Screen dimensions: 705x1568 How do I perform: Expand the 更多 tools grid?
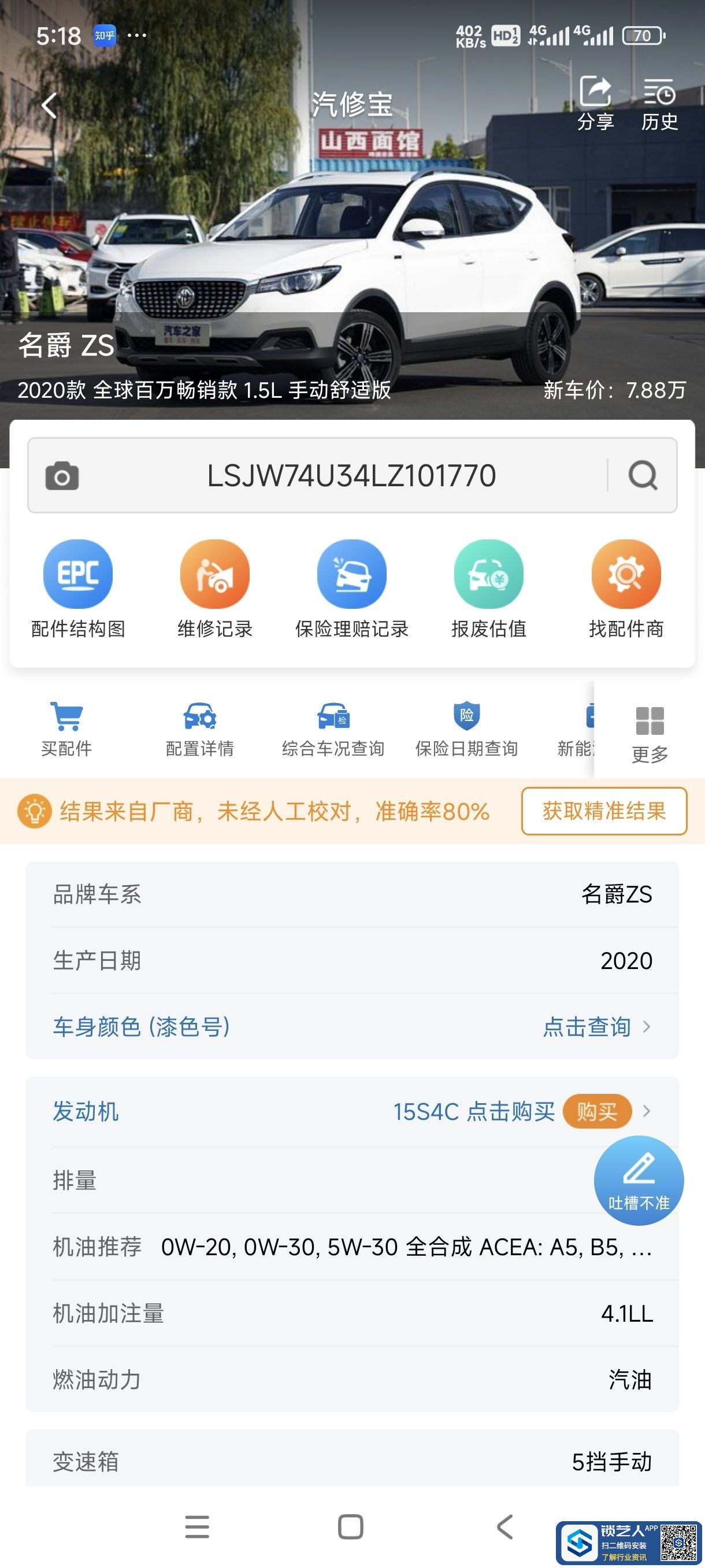click(650, 733)
